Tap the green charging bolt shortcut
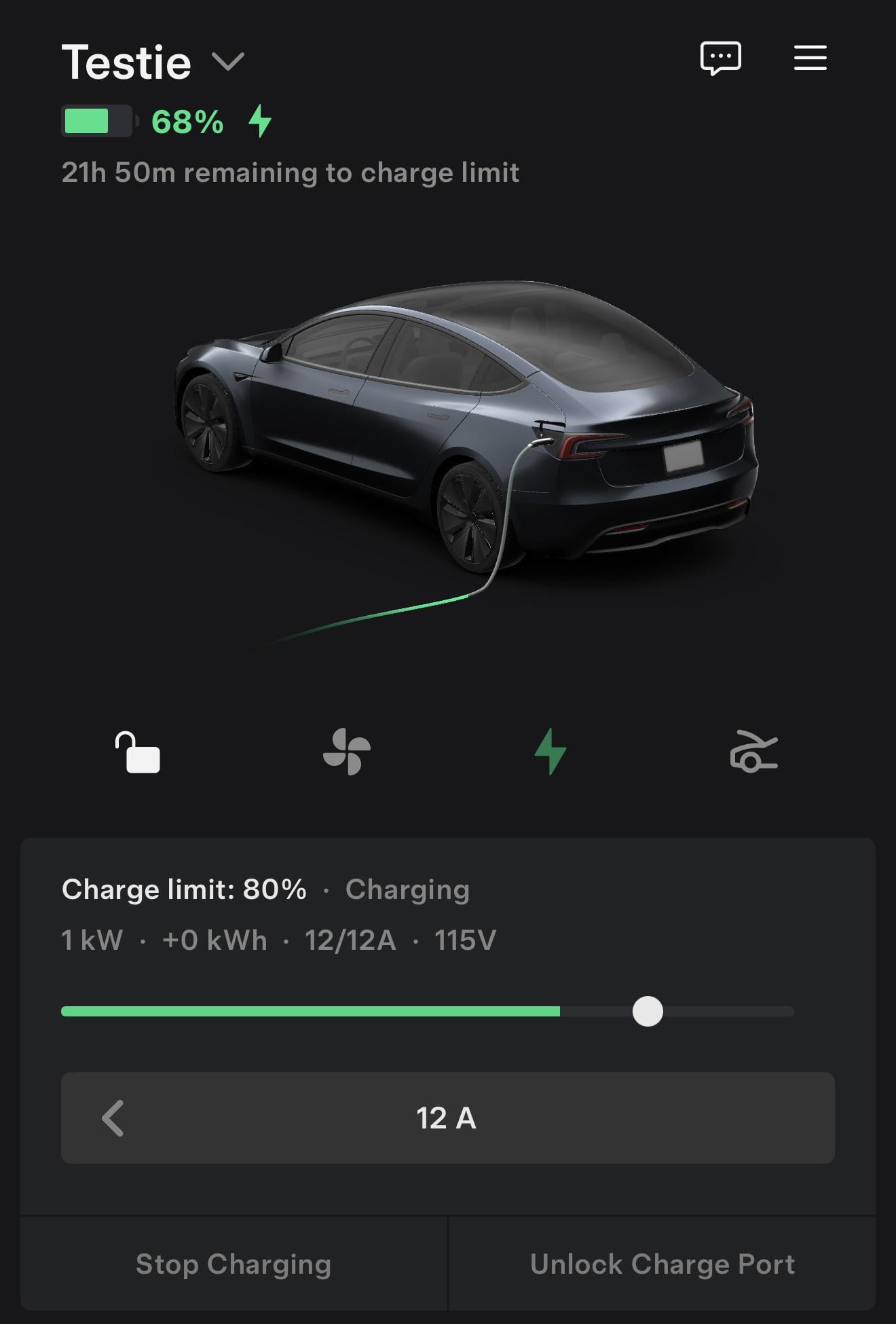The height and width of the screenshot is (1324, 896). [x=550, y=752]
